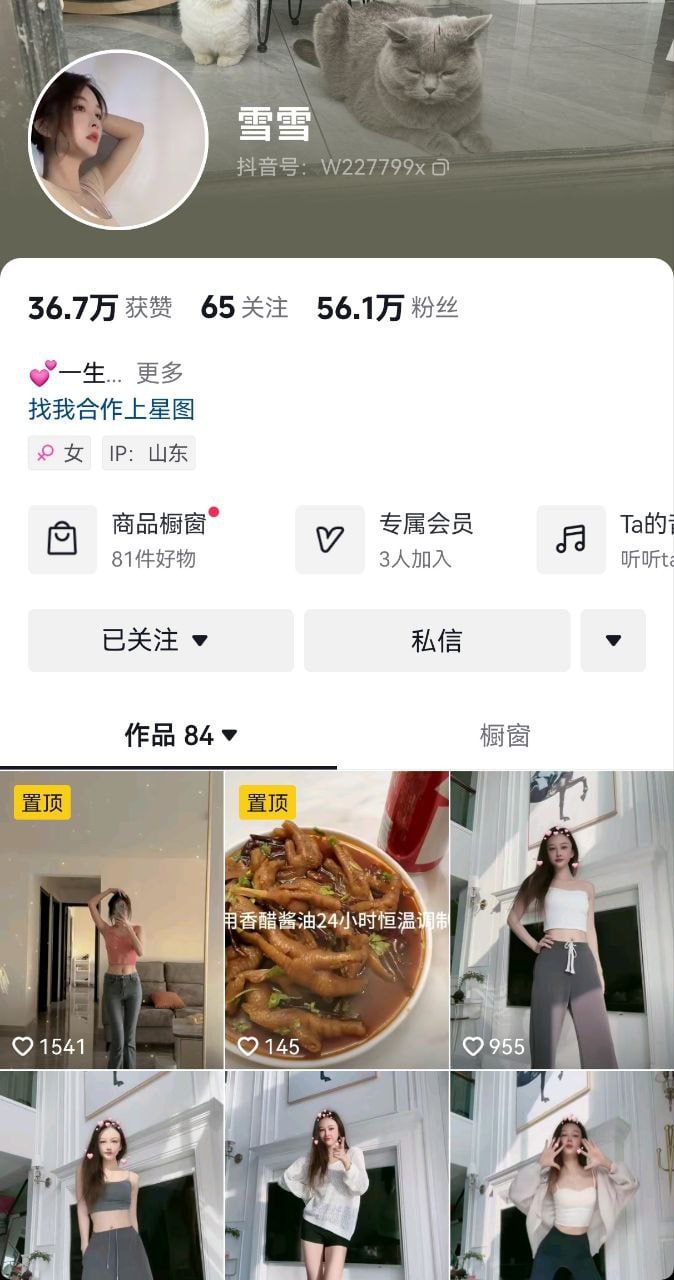Open pinned video with 1541 likes
The image size is (674, 1280).
111,920
